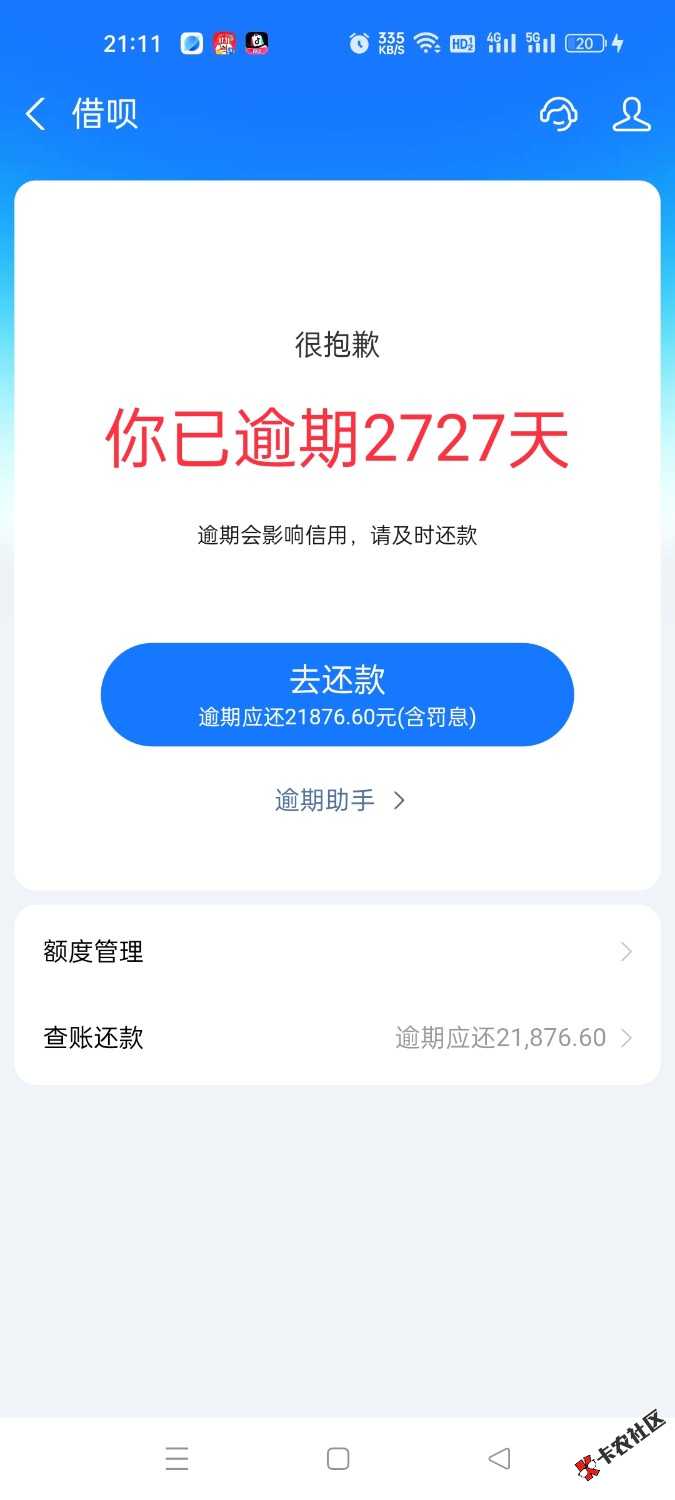Open 额度管理 row

pos(337,951)
